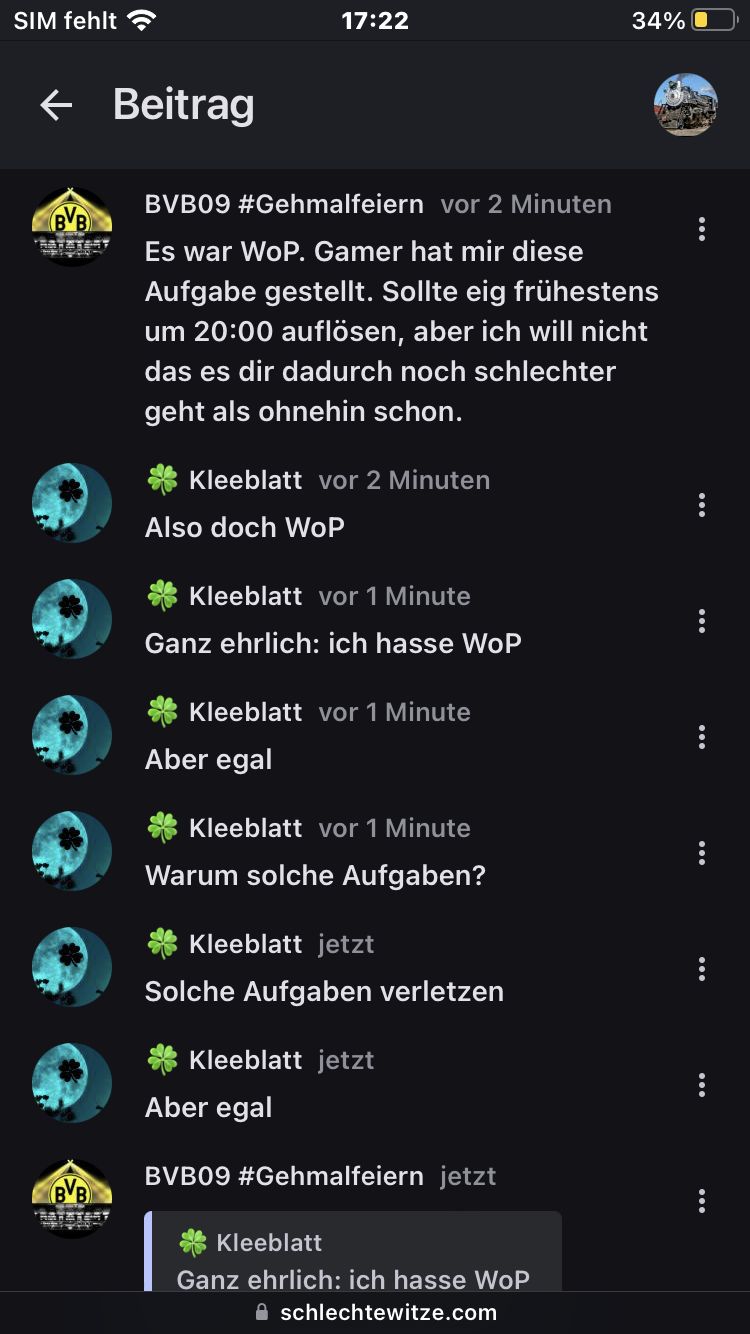Jump to the quoted Kleeblatt comment in BVB09's reply
This screenshot has height=1334, width=750.
click(x=353, y=1260)
